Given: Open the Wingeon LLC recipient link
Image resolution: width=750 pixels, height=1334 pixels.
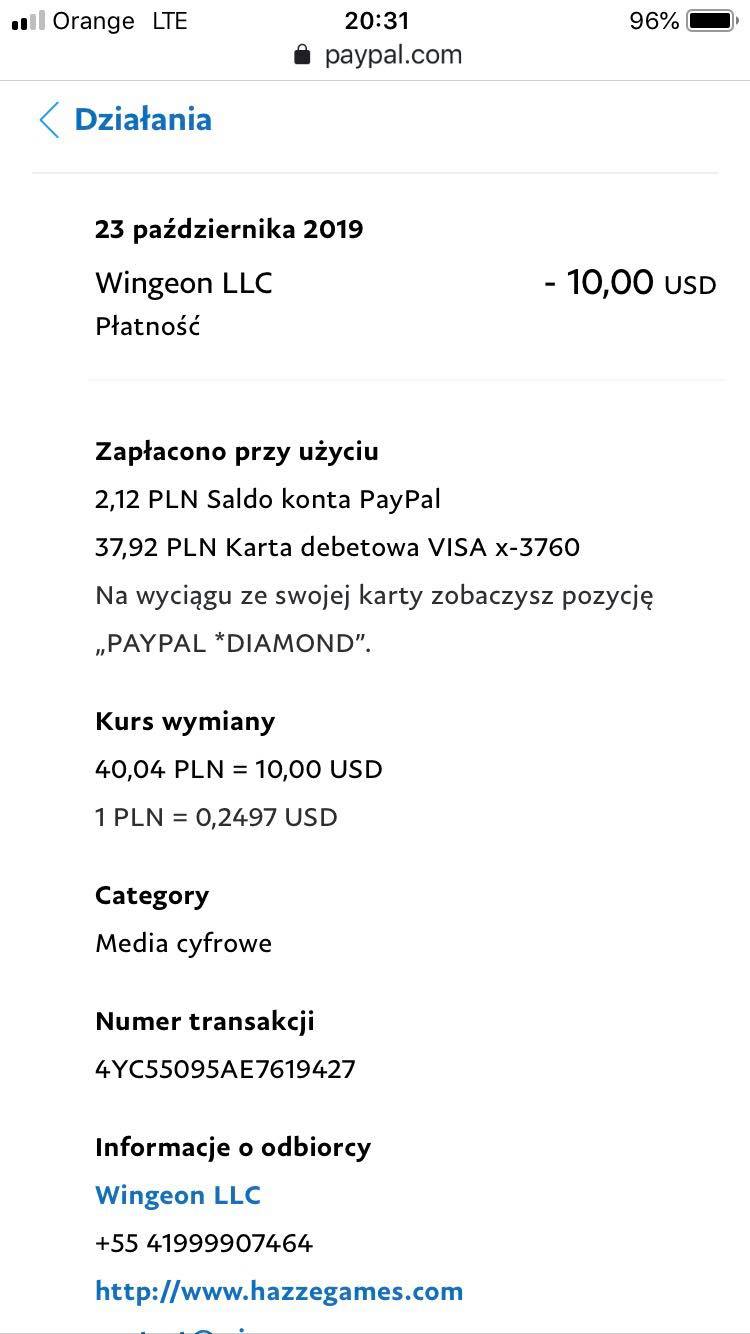Looking at the screenshot, I should (178, 1195).
